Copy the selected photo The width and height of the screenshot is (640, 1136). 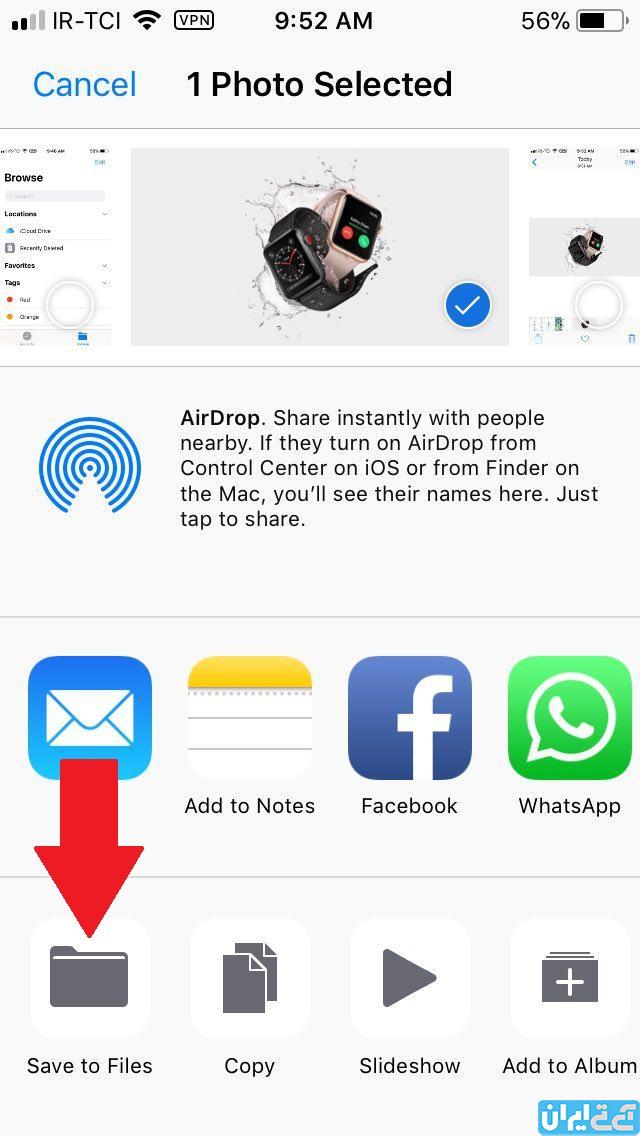pyautogui.click(x=250, y=978)
